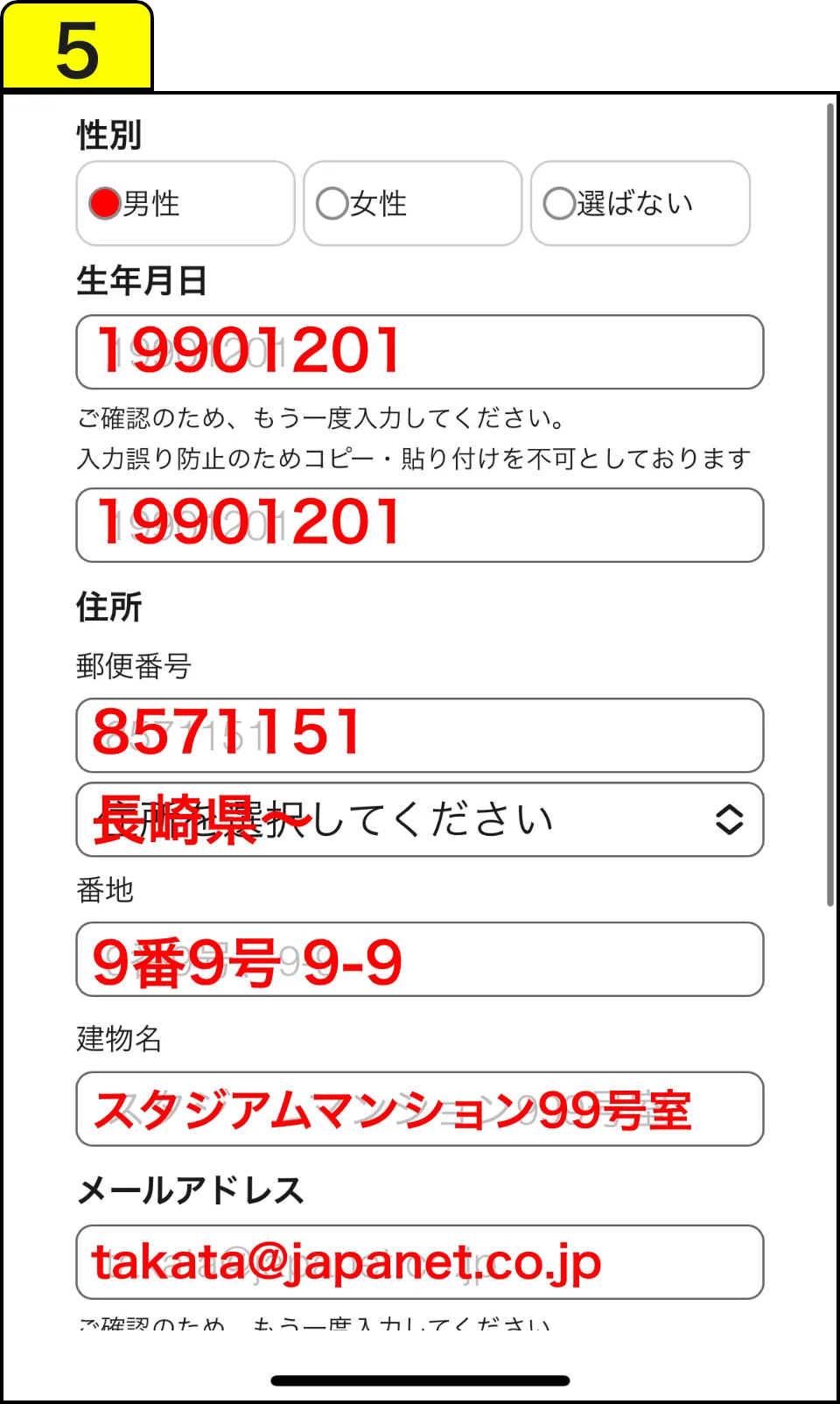Edit the 郵便番号 postal code field
The width and height of the screenshot is (840, 1404).
click(x=420, y=735)
